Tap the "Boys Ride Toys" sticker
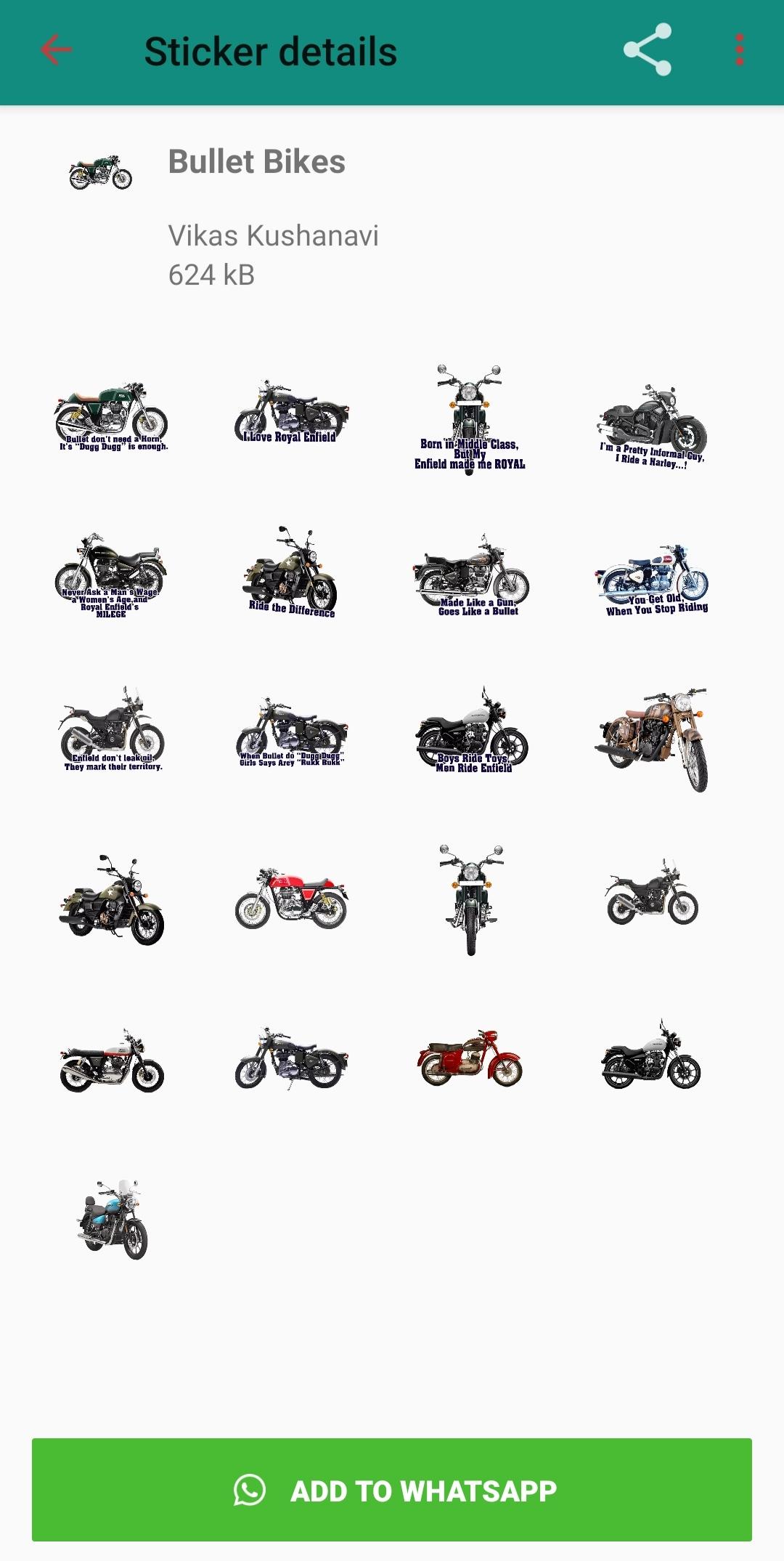This screenshot has width=784, height=1561. [x=471, y=731]
